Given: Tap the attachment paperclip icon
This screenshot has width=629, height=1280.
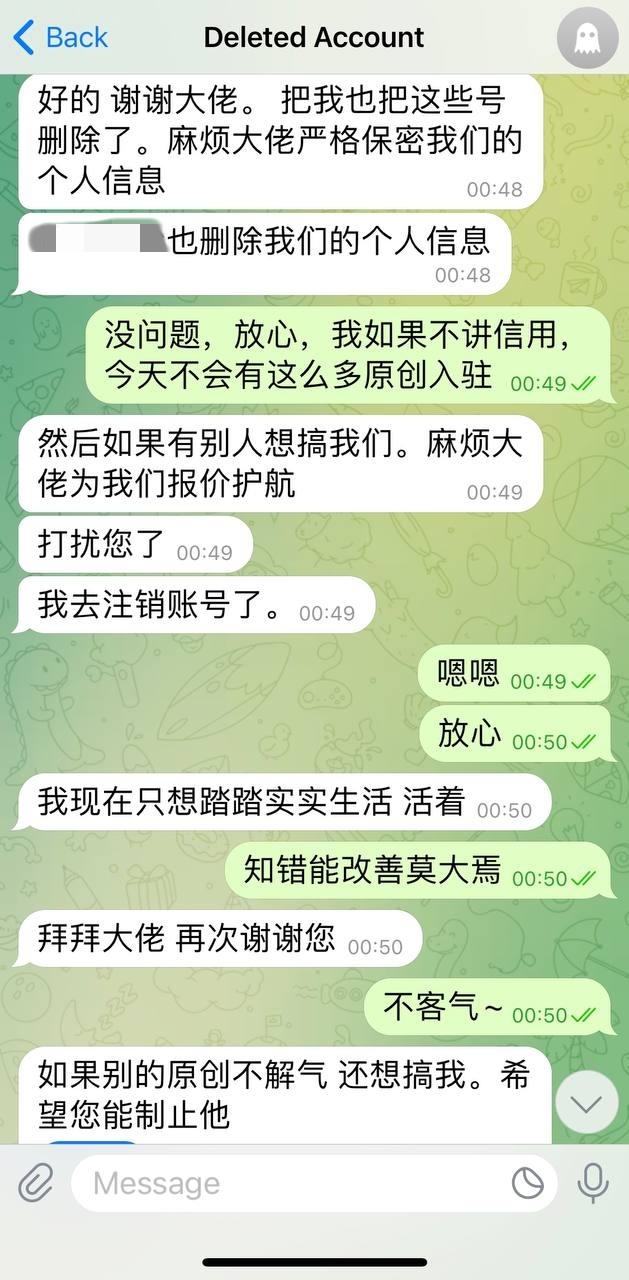Looking at the screenshot, I should (x=36, y=1183).
